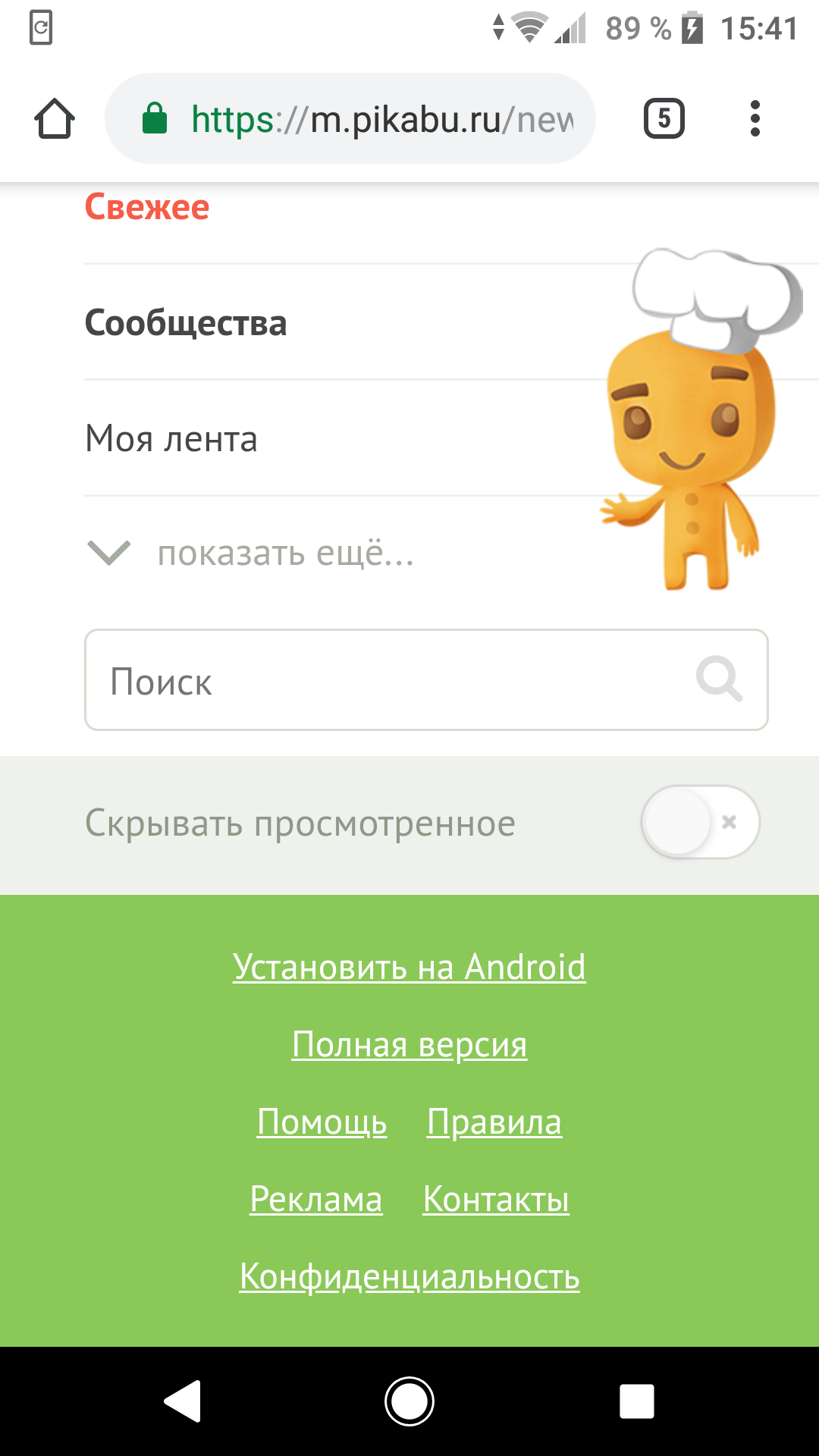Tap the magnifier icon in Поиск
Screen dimensions: 819x1456
point(718,679)
